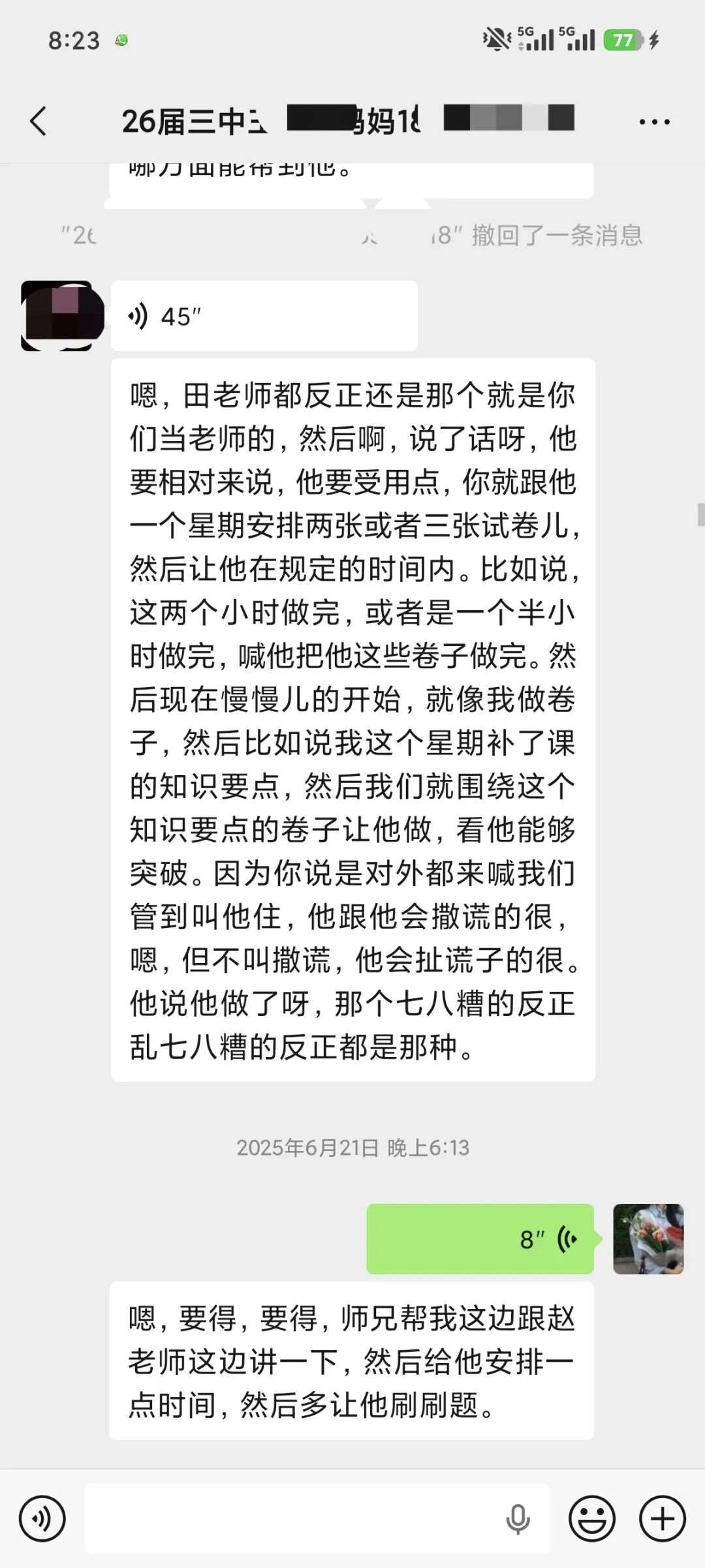Play the 8-second sent voice message
This screenshot has height=1568, width=705.
click(480, 1238)
